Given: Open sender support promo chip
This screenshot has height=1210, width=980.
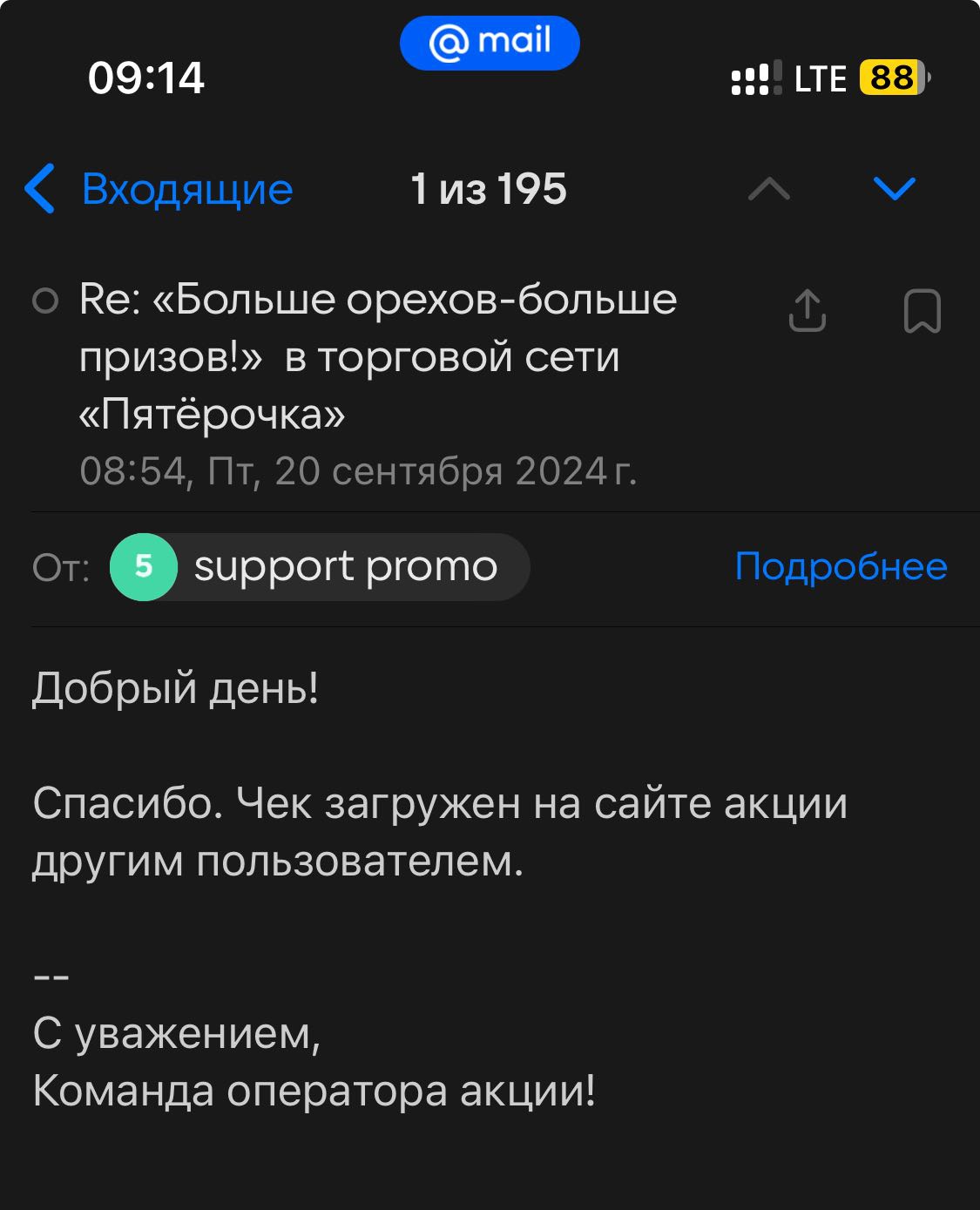Looking at the screenshot, I should (320, 567).
